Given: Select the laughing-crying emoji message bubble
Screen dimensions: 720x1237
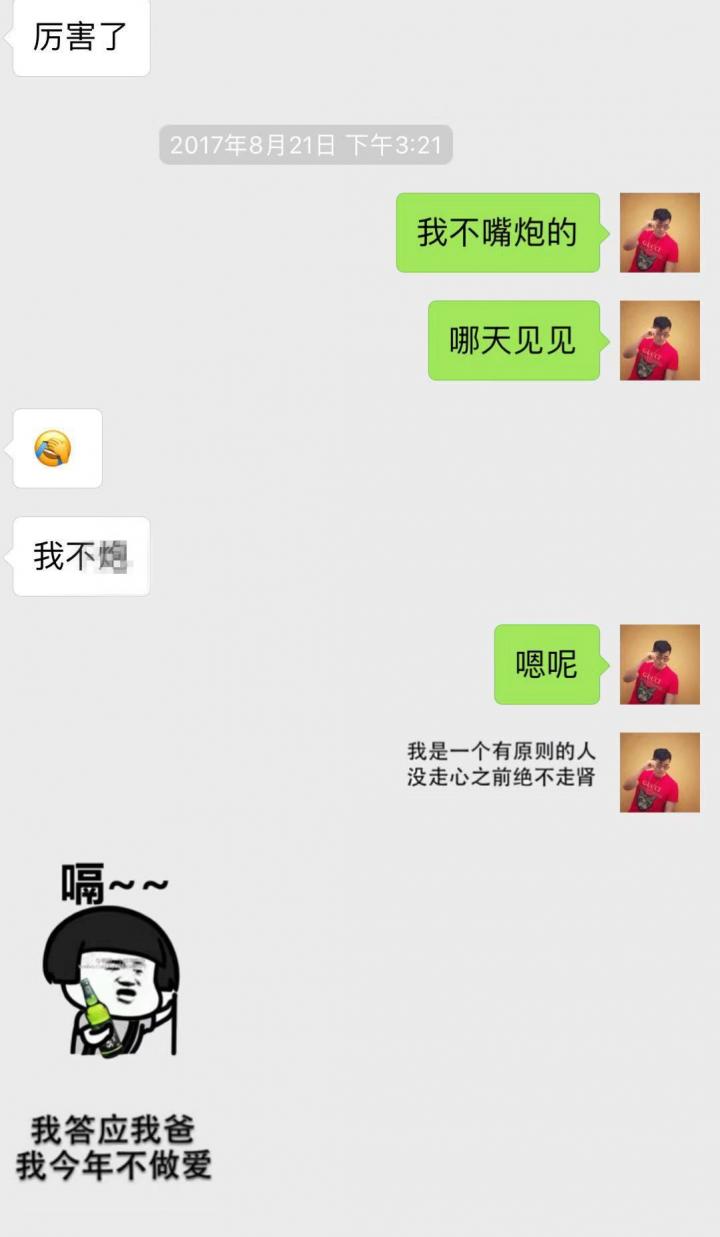Looking at the screenshot, I should pos(57,449).
